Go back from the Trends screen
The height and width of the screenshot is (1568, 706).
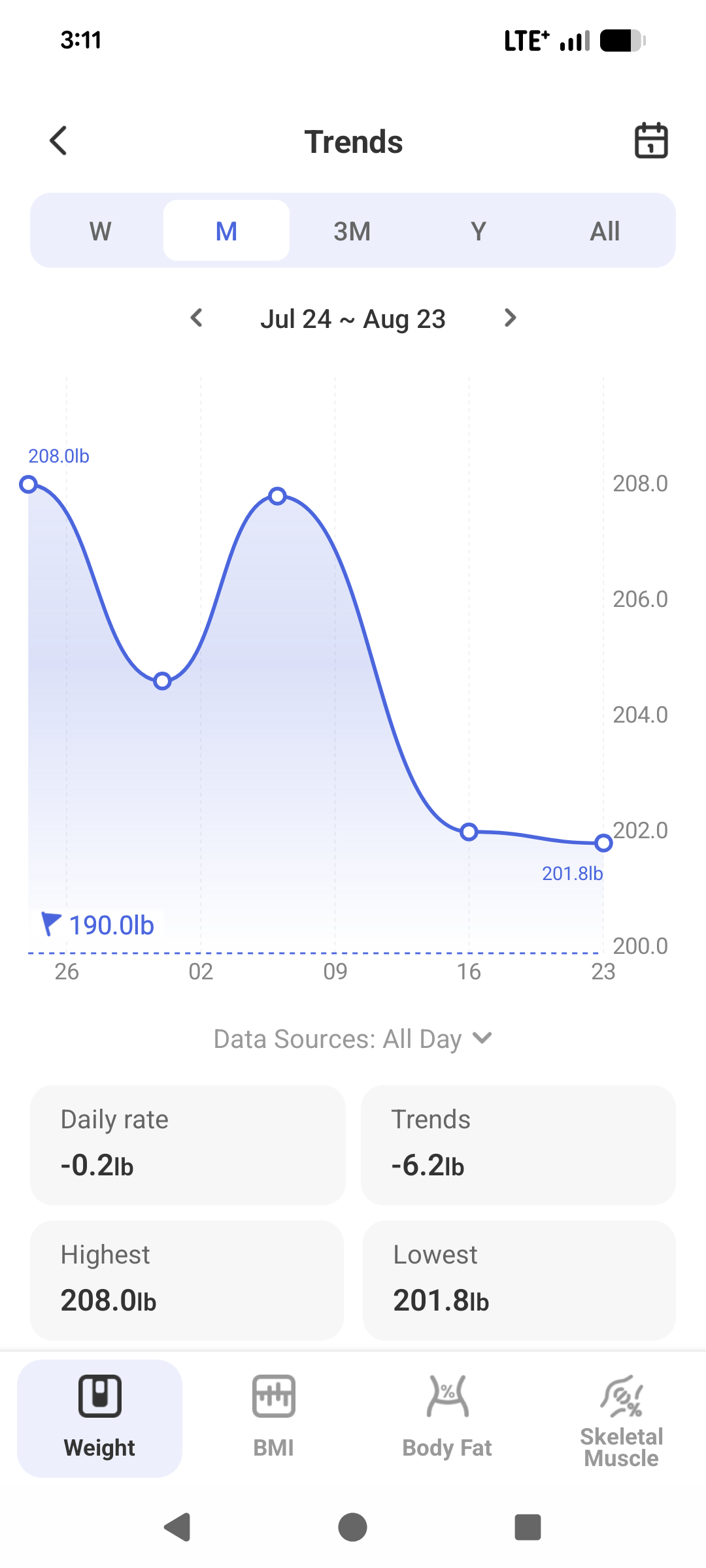coord(58,141)
